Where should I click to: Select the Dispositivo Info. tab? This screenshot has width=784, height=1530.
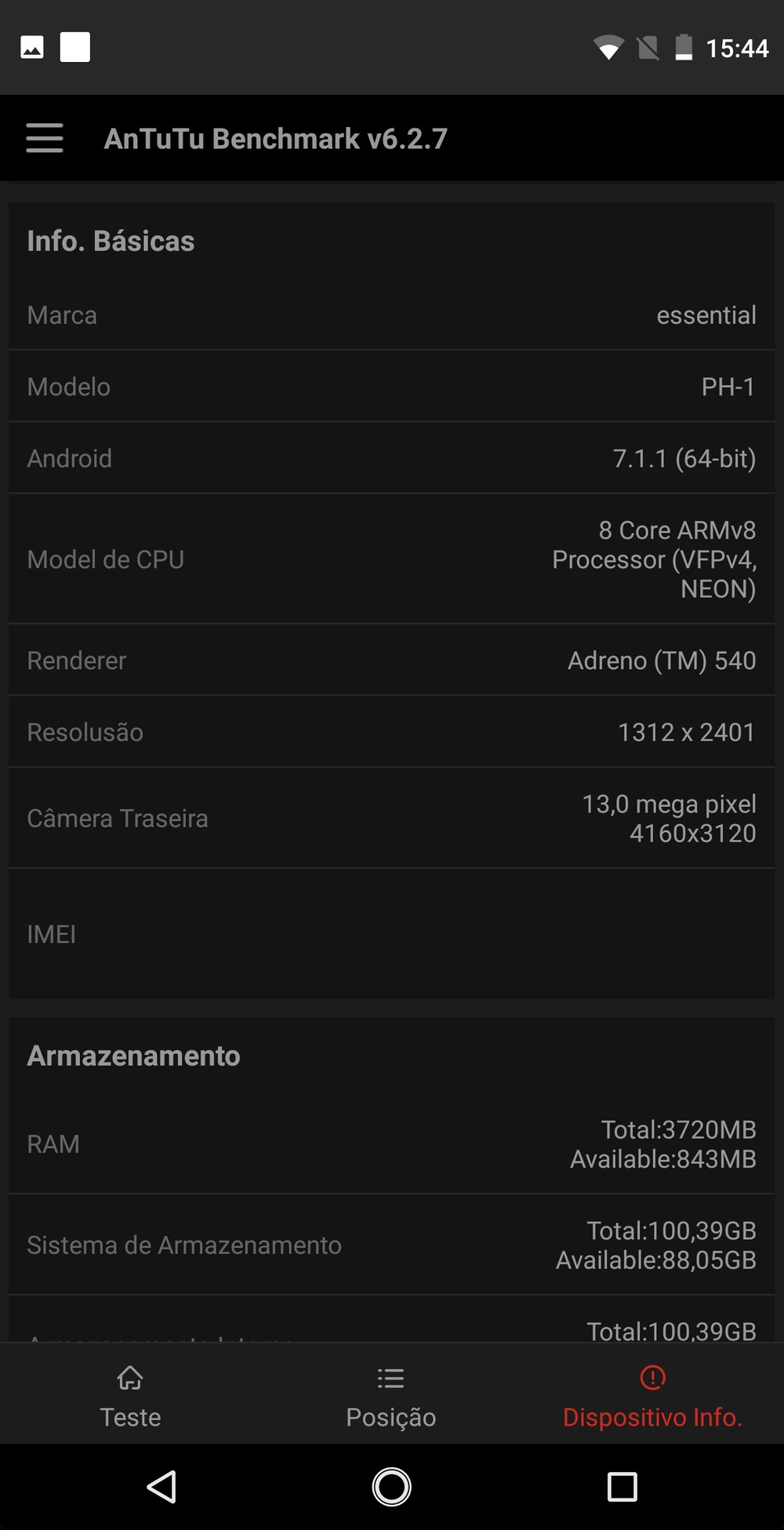pos(652,1395)
